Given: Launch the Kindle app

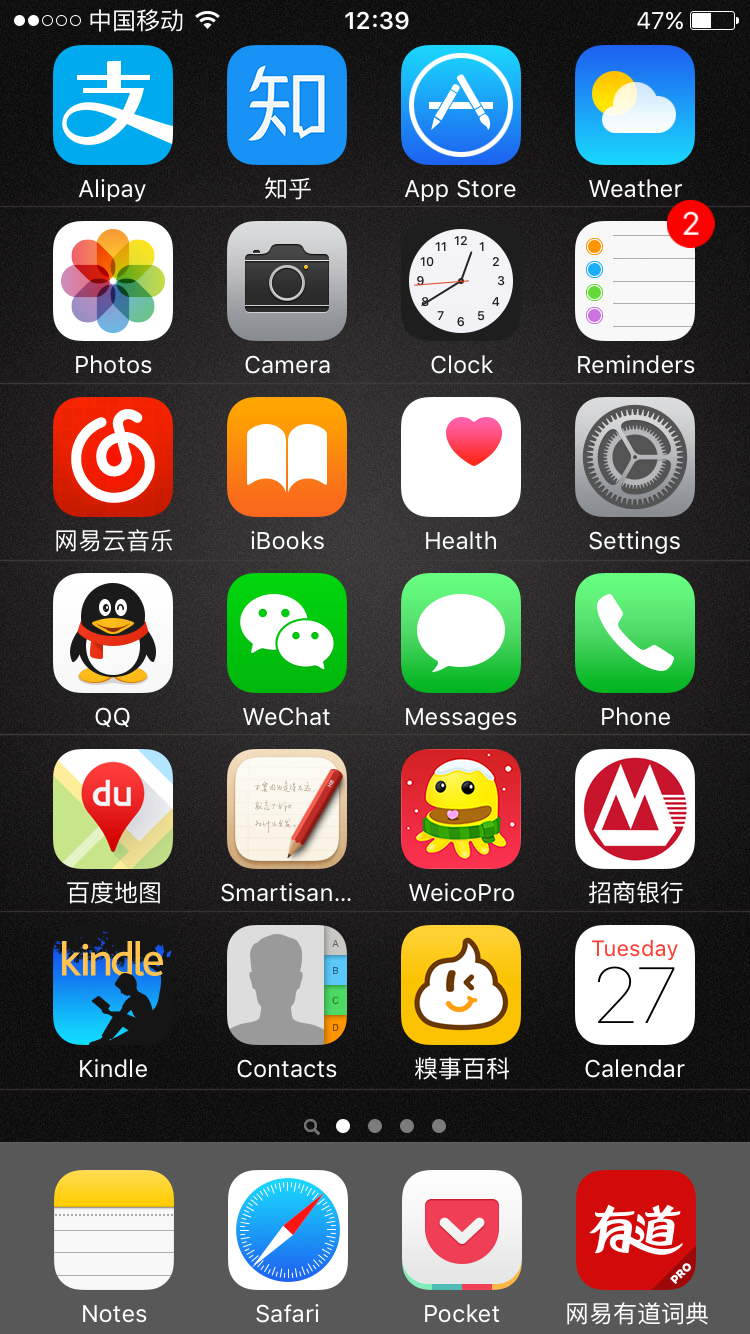Looking at the screenshot, I should pos(113,985).
